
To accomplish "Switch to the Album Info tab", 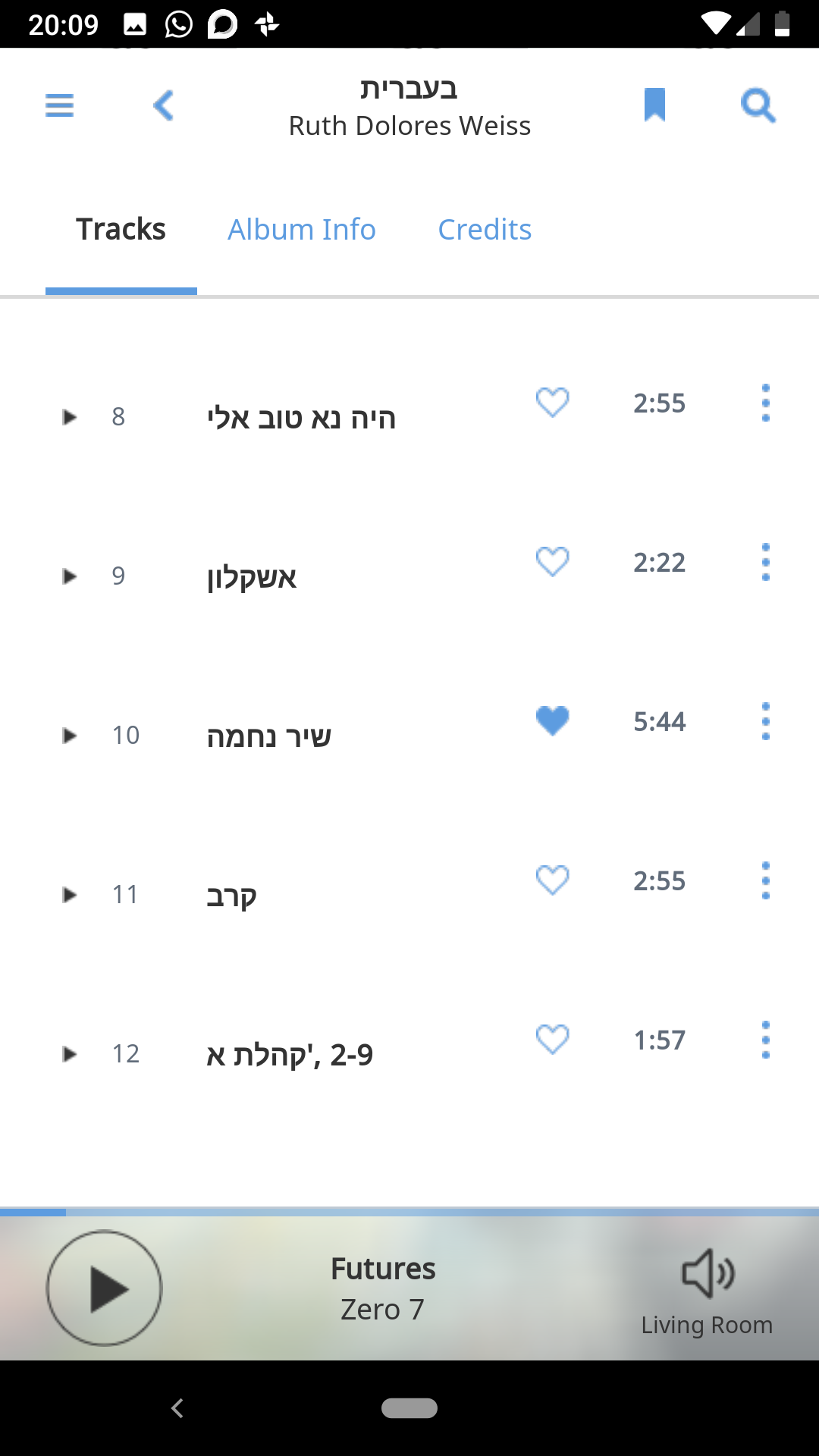I will tap(302, 229).
